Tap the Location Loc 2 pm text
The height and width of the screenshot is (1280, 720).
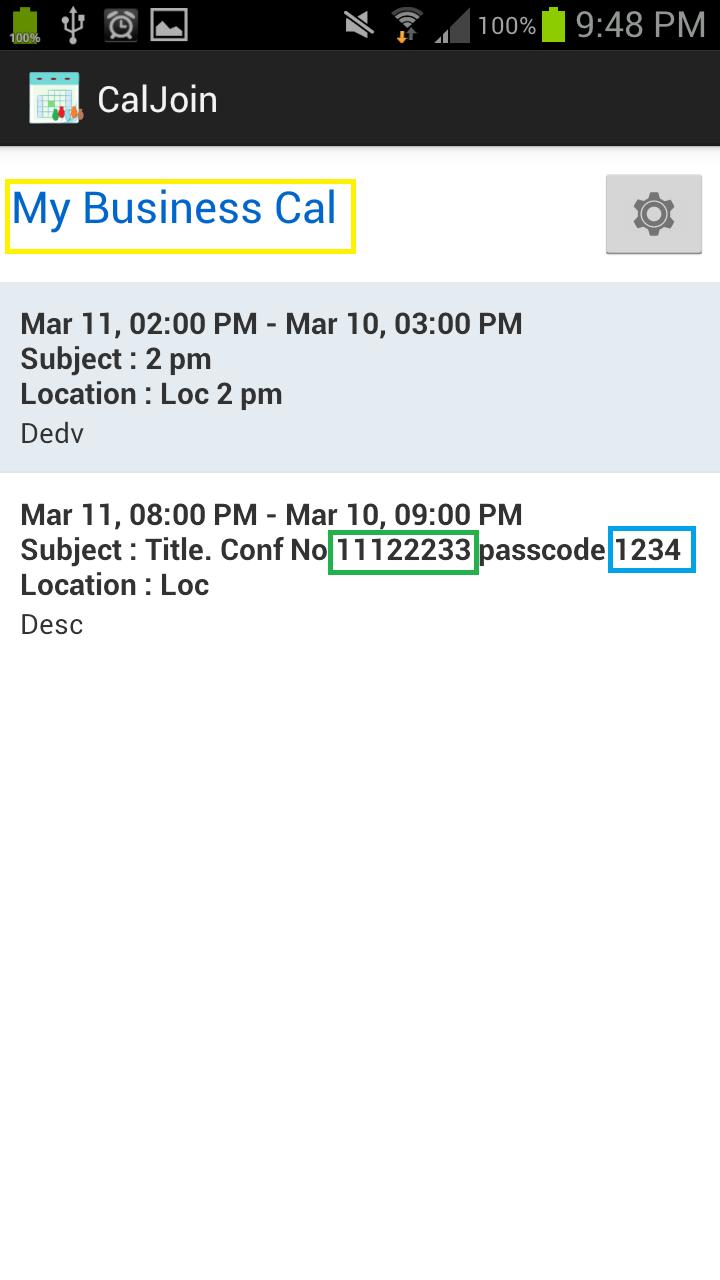[x=151, y=393]
